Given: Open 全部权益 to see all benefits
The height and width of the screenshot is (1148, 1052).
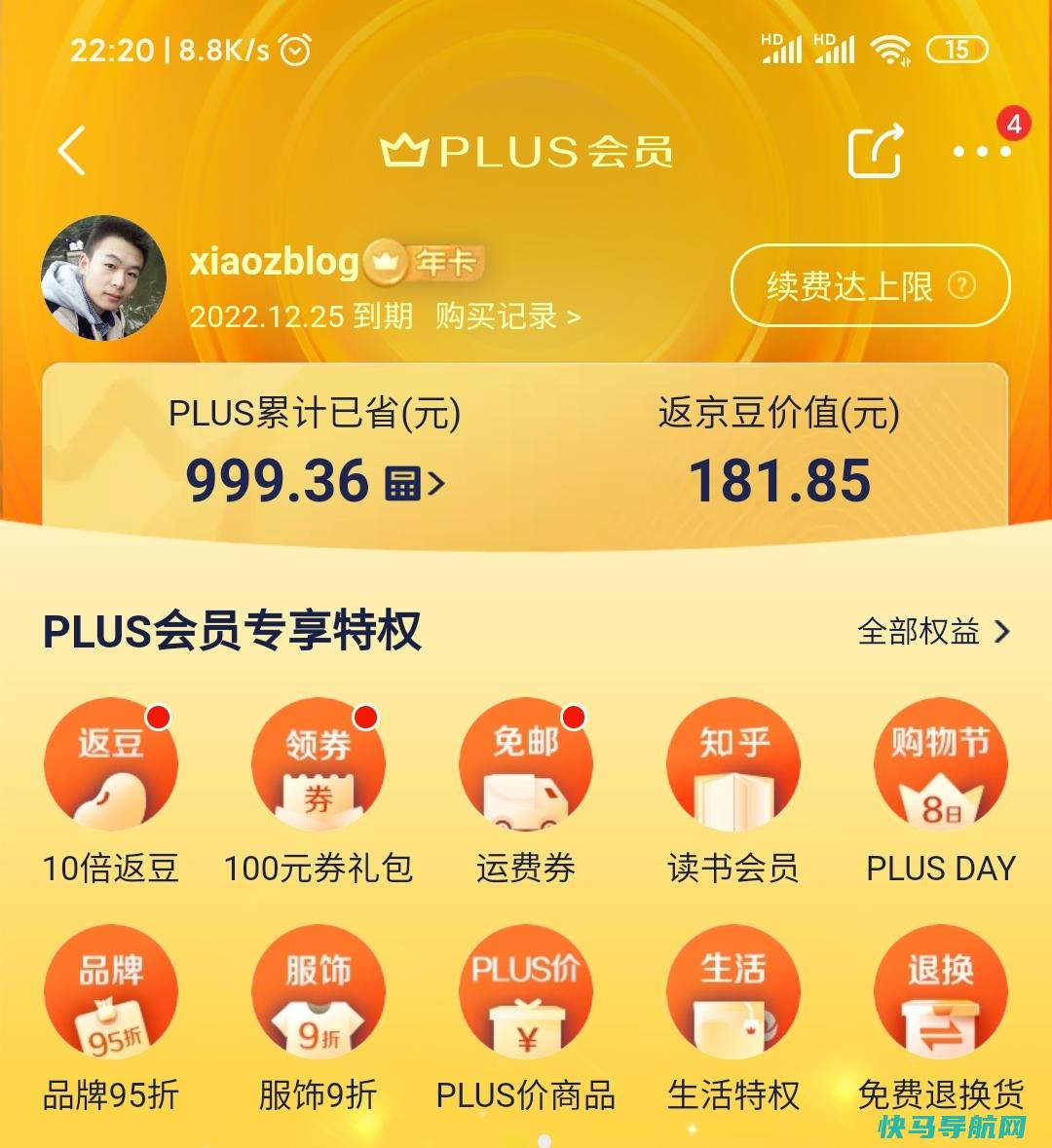Looking at the screenshot, I should [x=933, y=632].
